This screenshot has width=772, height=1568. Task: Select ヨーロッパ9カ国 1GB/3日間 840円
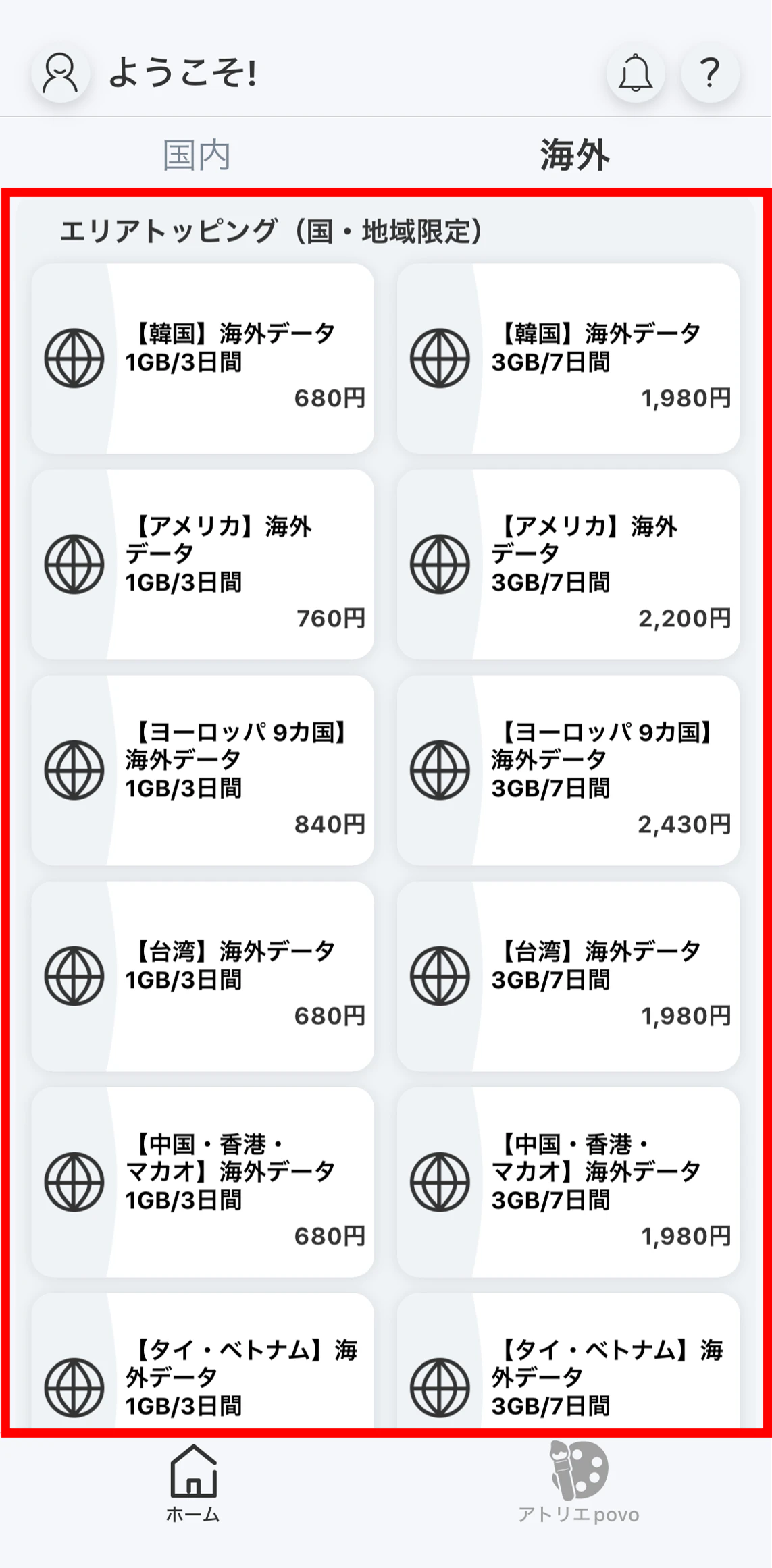click(203, 770)
